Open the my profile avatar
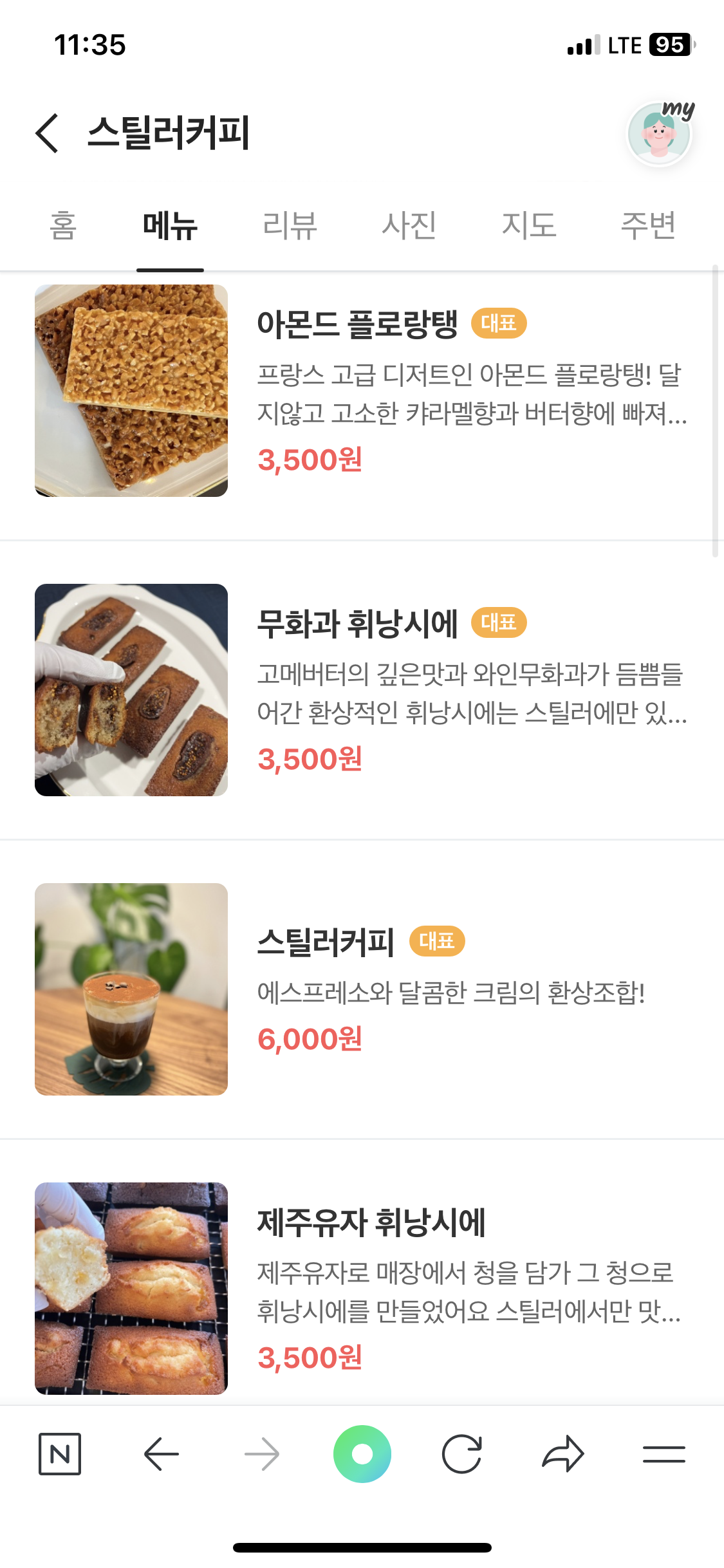Screen dimensions: 724x1568 [660, 133]
